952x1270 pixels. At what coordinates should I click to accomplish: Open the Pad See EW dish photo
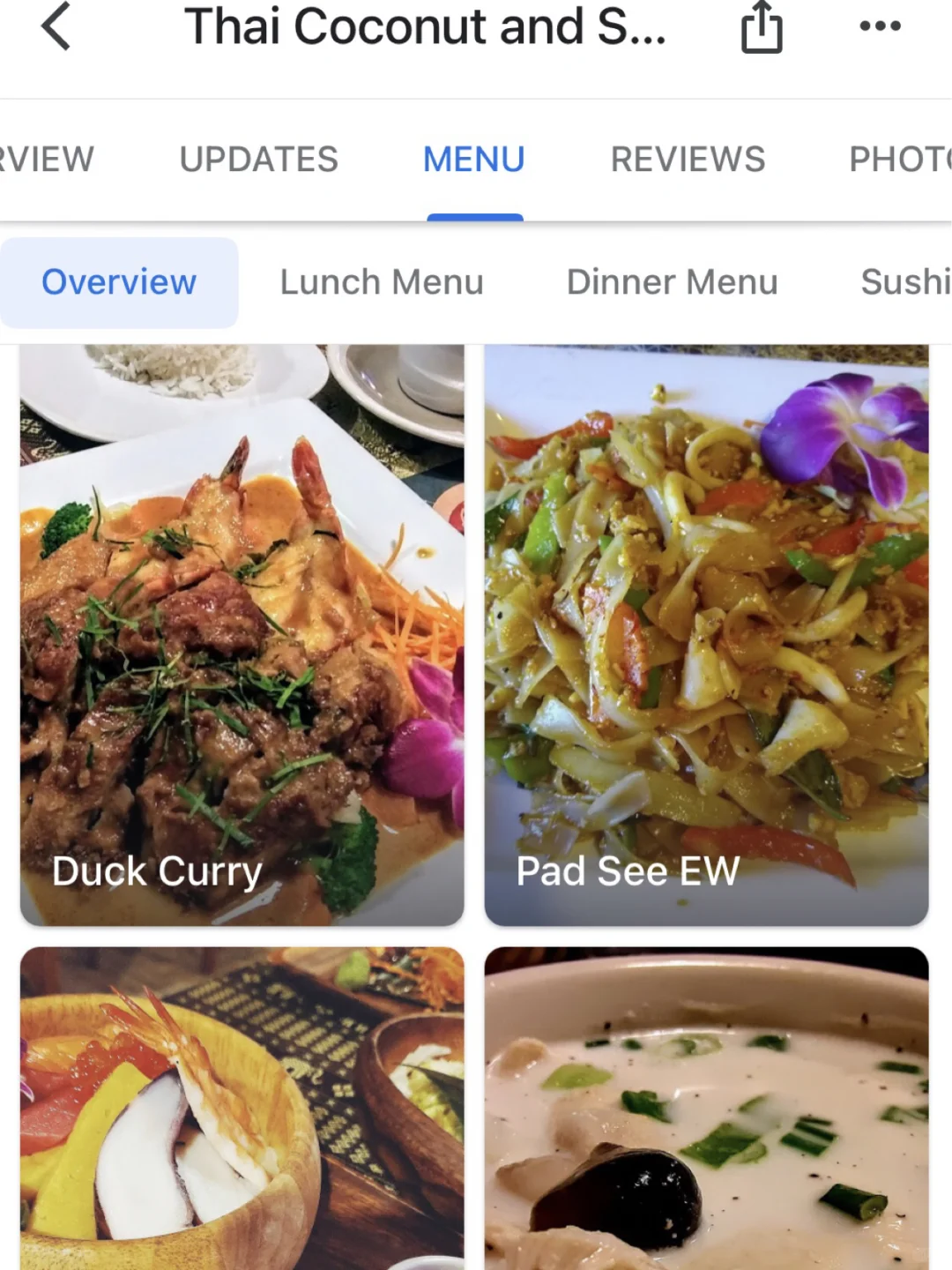[706, 635]
